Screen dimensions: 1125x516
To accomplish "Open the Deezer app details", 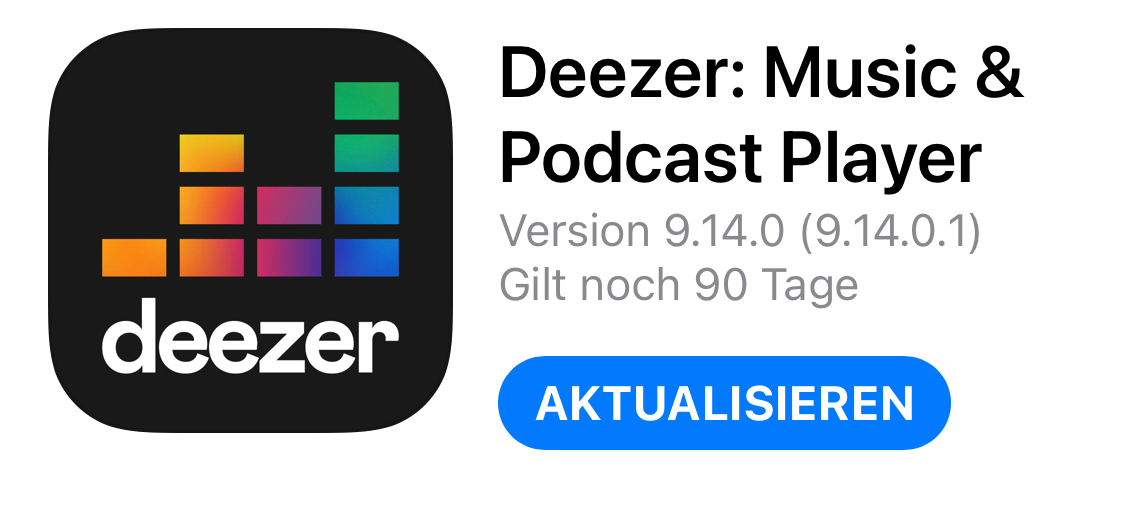I will [251, 231].
